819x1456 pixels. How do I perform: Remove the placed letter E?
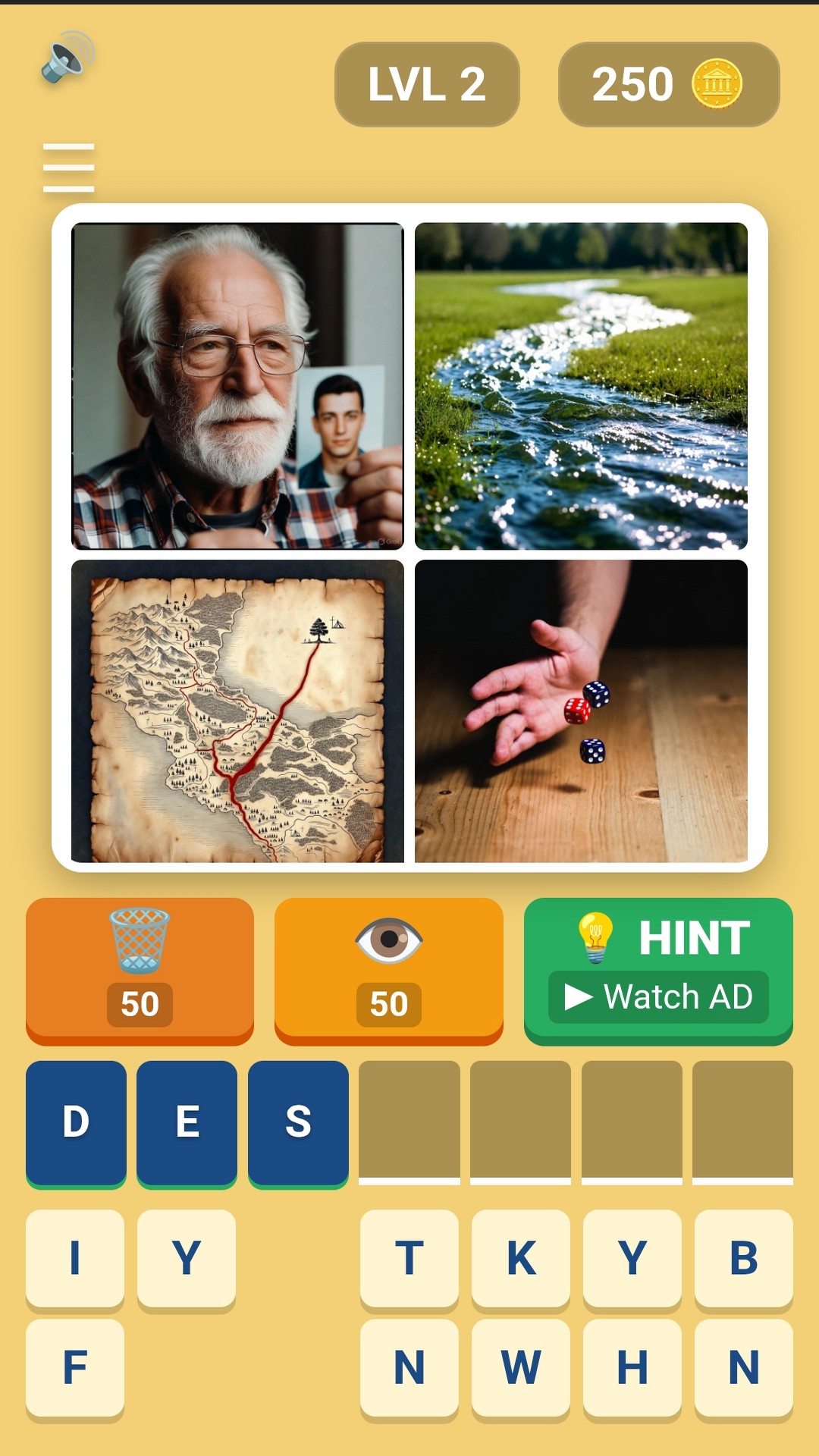[x=187, y=1122]
